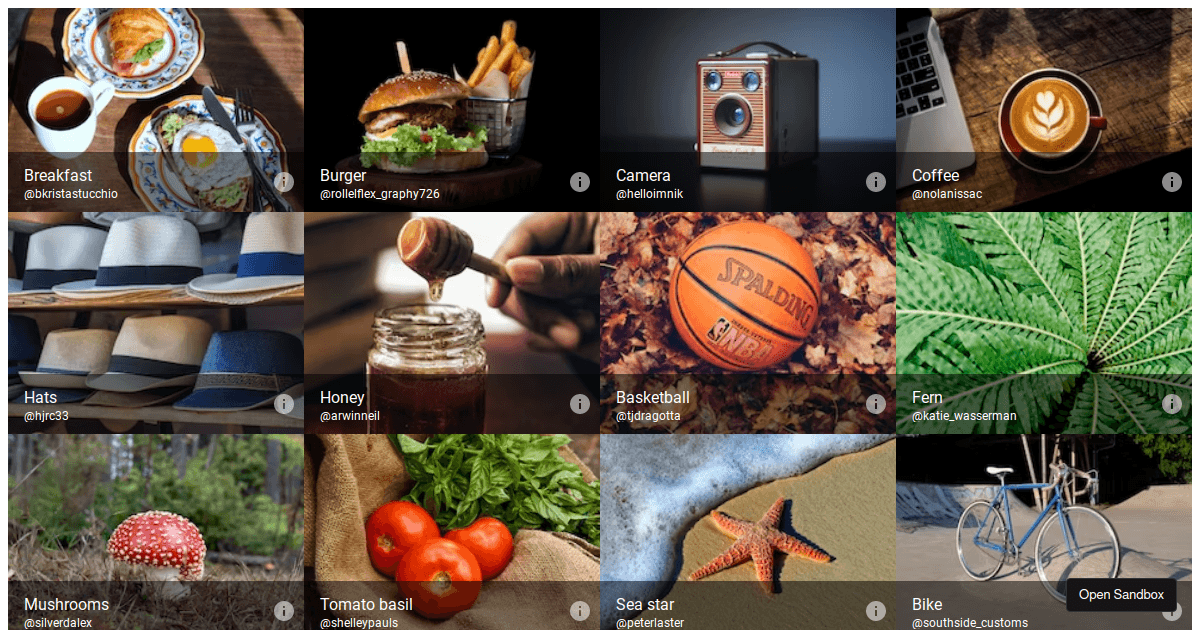This screenshot has width=1200, height=630.
Task: Tap the info icon on Coffee
Action: point(1172,182)
